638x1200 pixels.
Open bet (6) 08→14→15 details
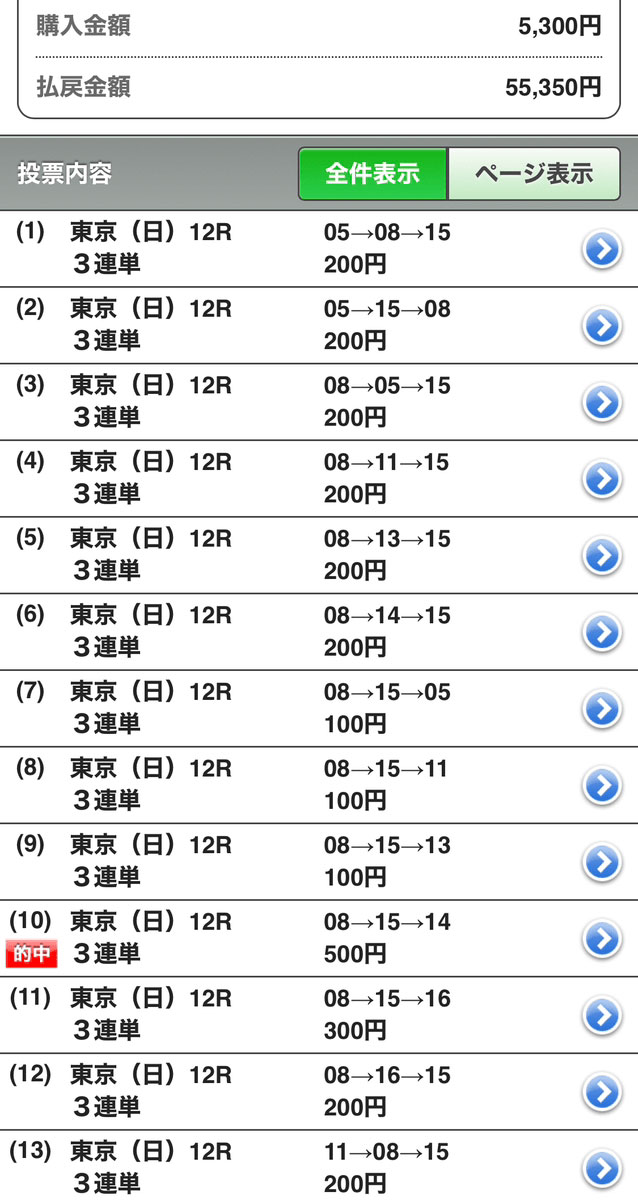[x=601, y=631]
